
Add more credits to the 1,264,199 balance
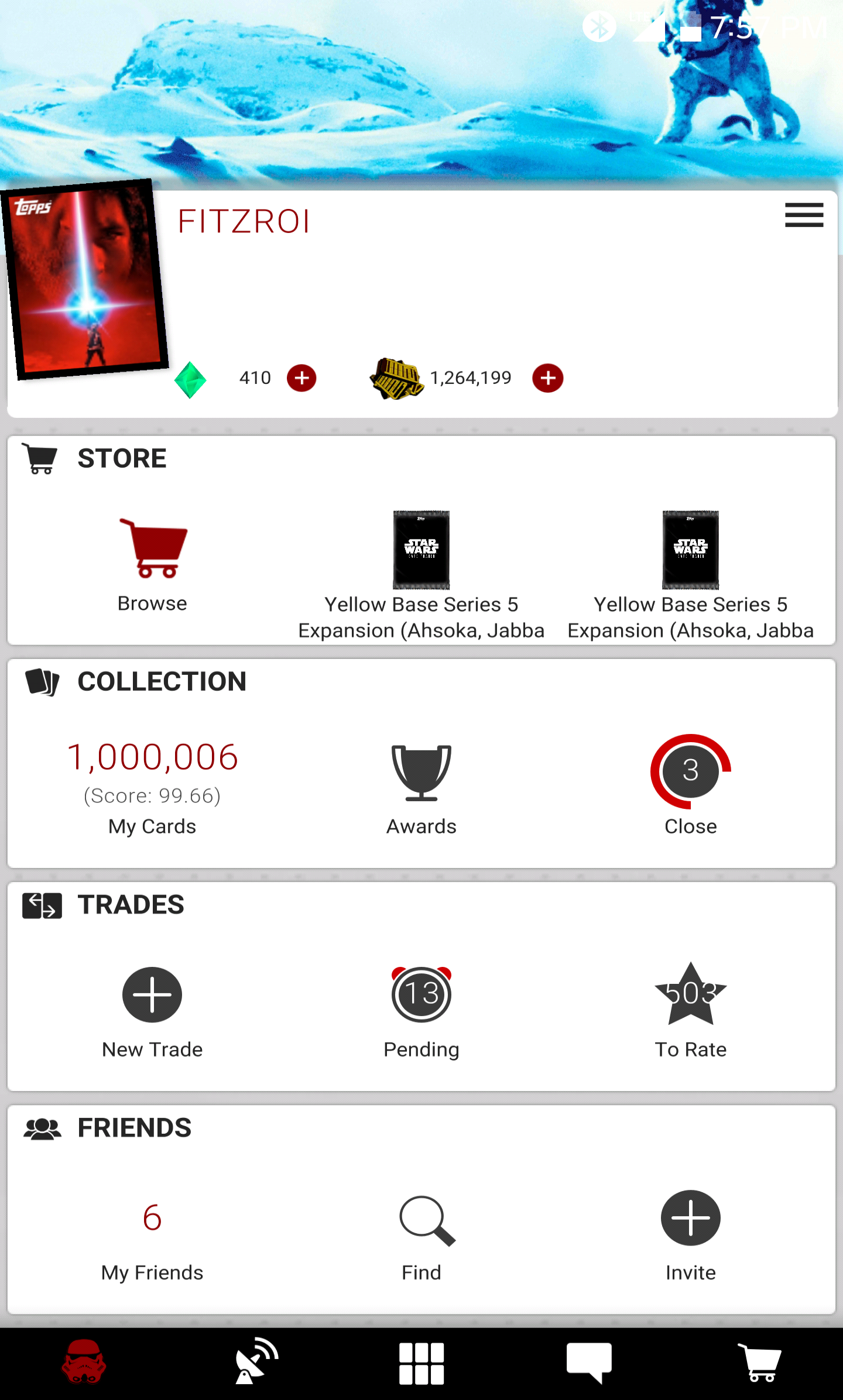(x=547, y=378)
